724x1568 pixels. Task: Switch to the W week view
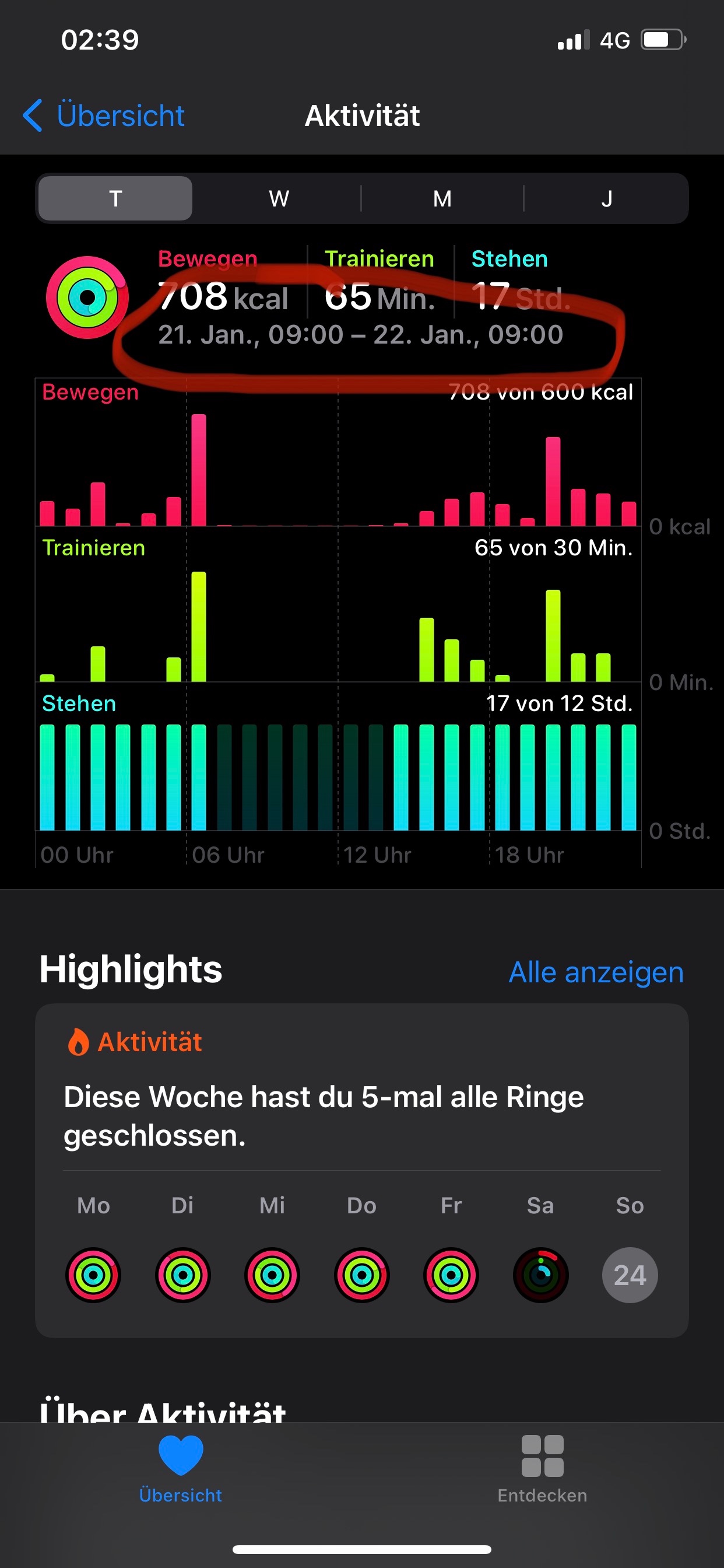(x=279, y=198)
